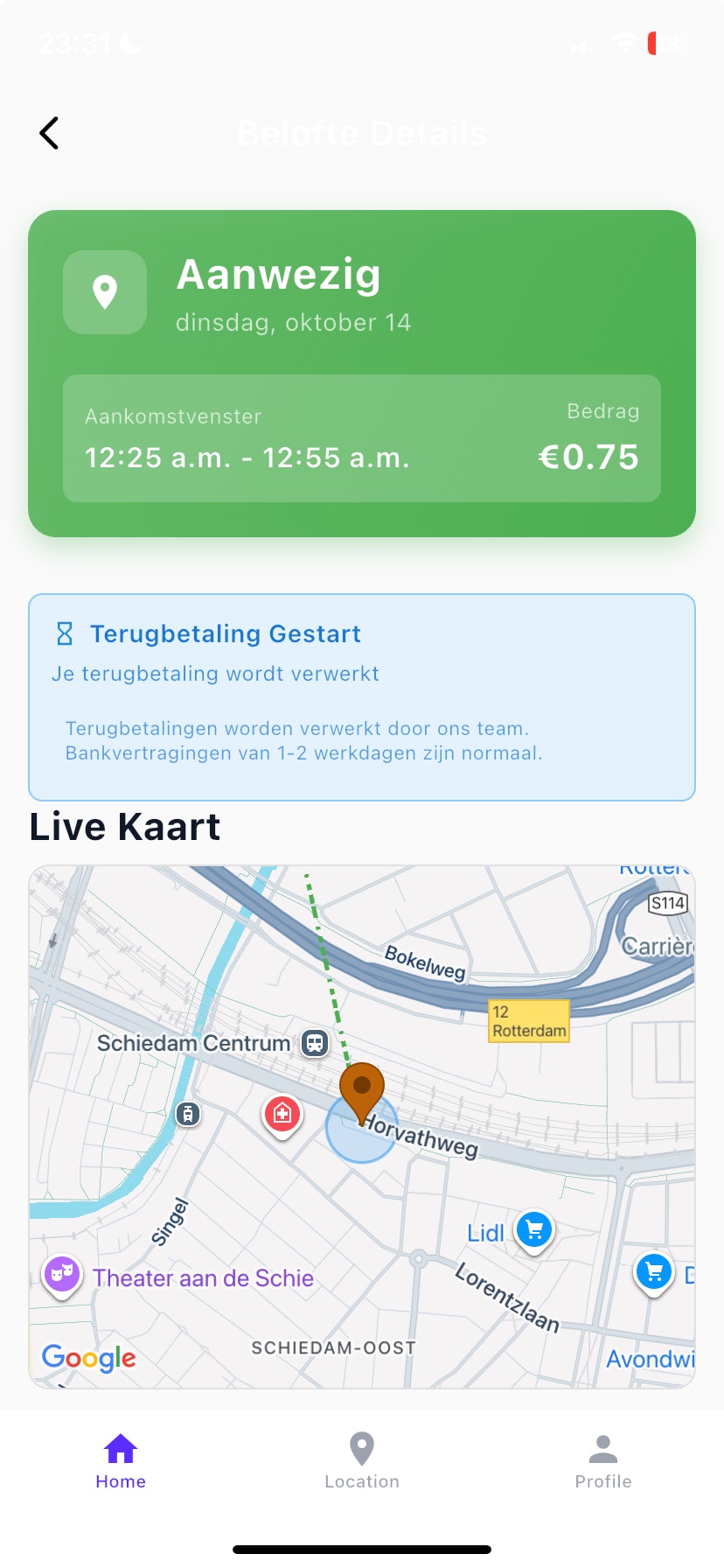Tap the back chevron arrow
This screenshot has width=724, height=1568.
pos(48,133)
